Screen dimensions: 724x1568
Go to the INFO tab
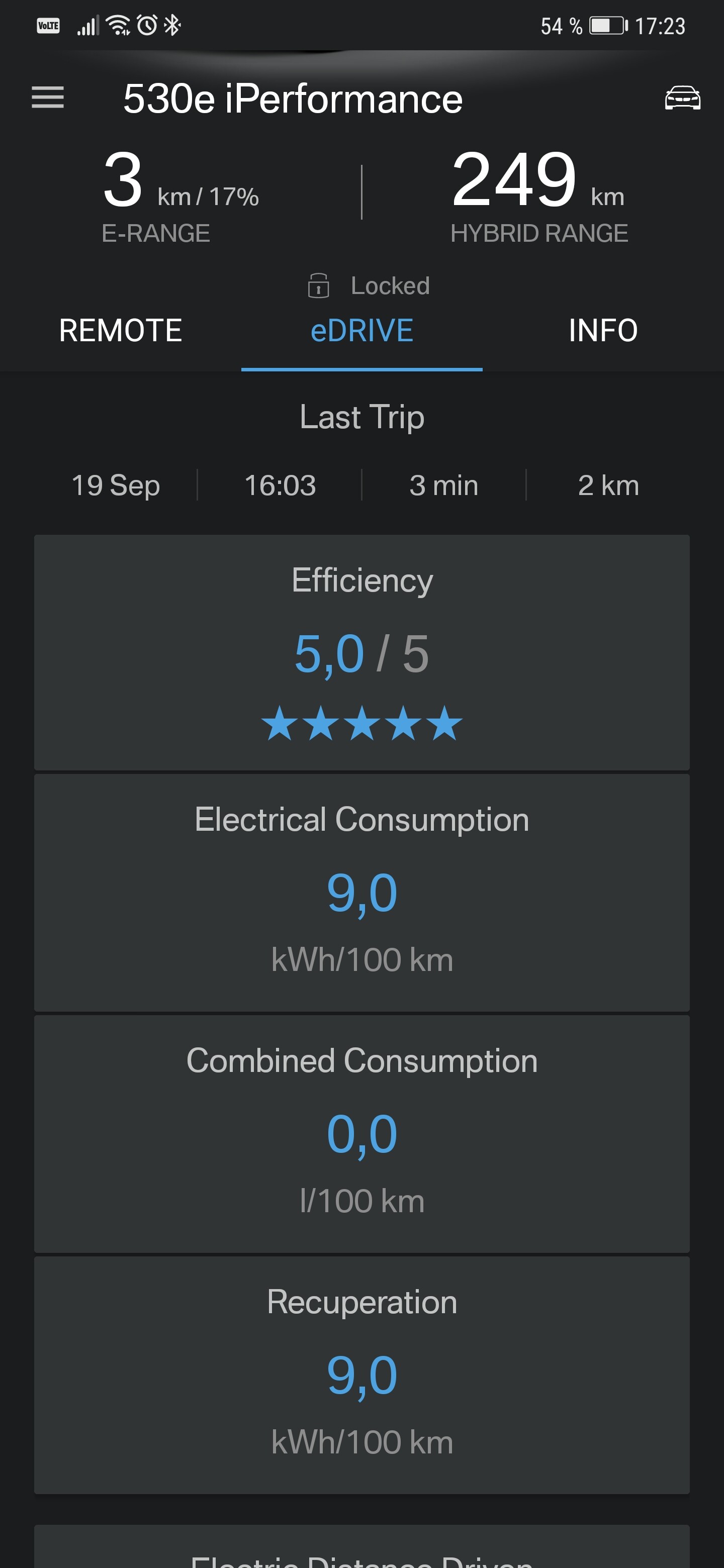coord(603,331)
